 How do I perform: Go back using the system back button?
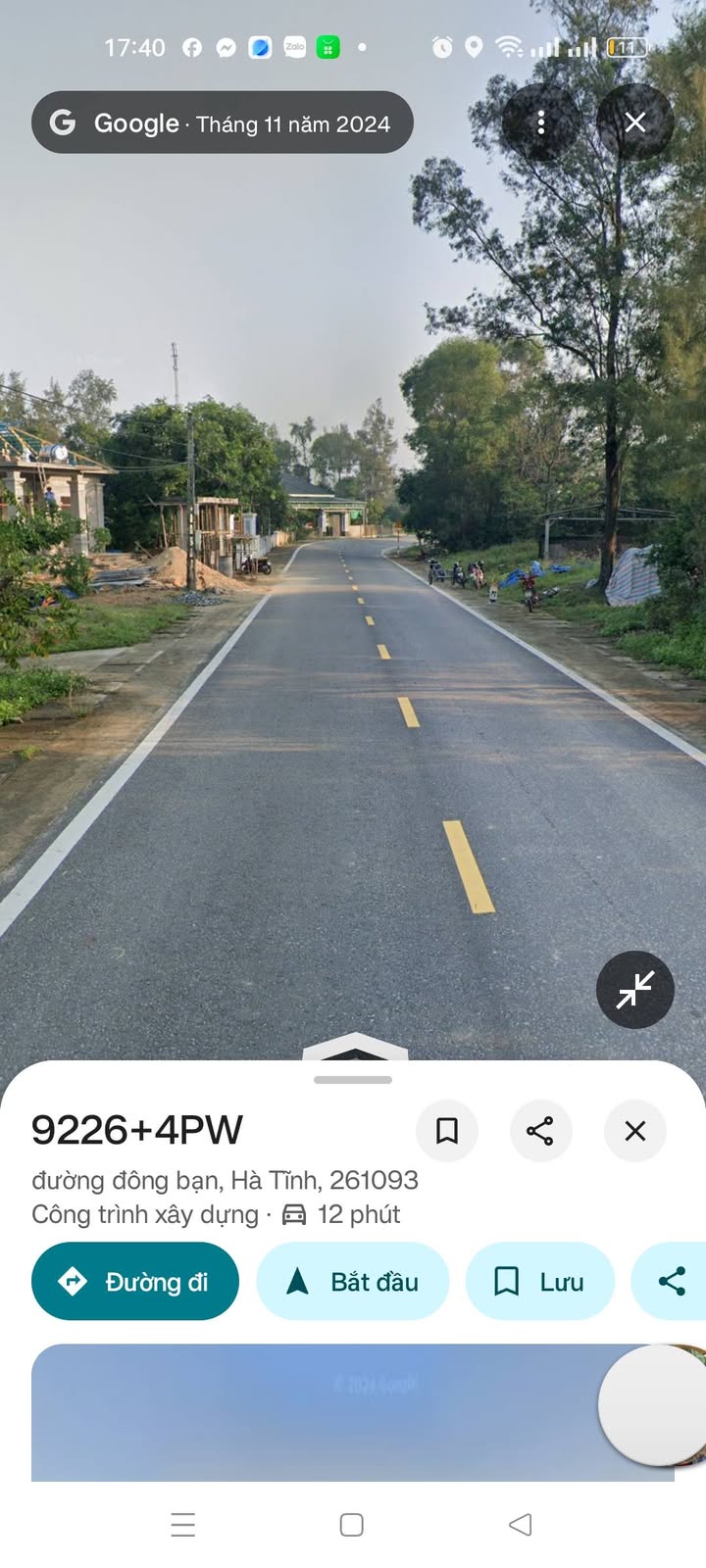[521, 1525]
